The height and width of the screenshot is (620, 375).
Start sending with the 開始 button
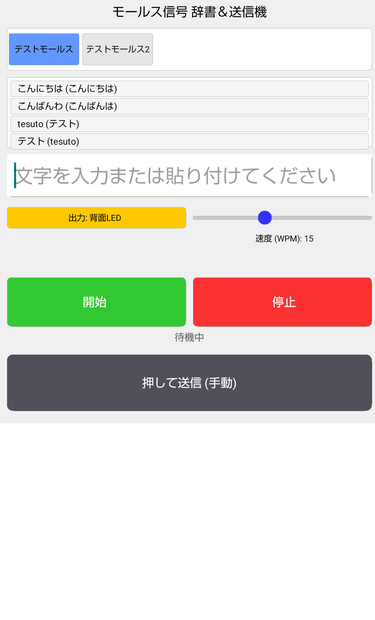[97, 302]
